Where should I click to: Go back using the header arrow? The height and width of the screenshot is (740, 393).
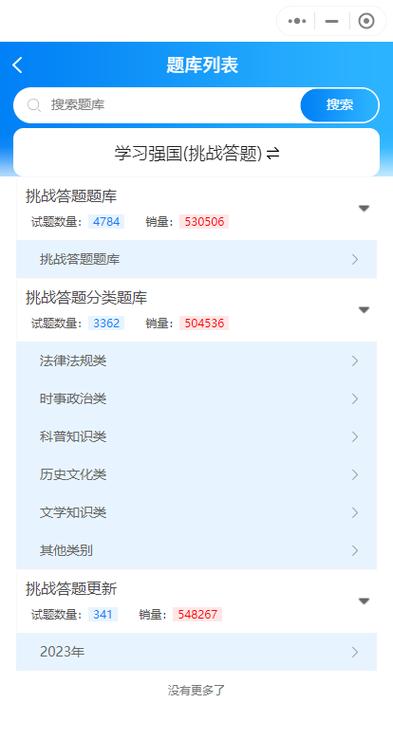point(17,65)
